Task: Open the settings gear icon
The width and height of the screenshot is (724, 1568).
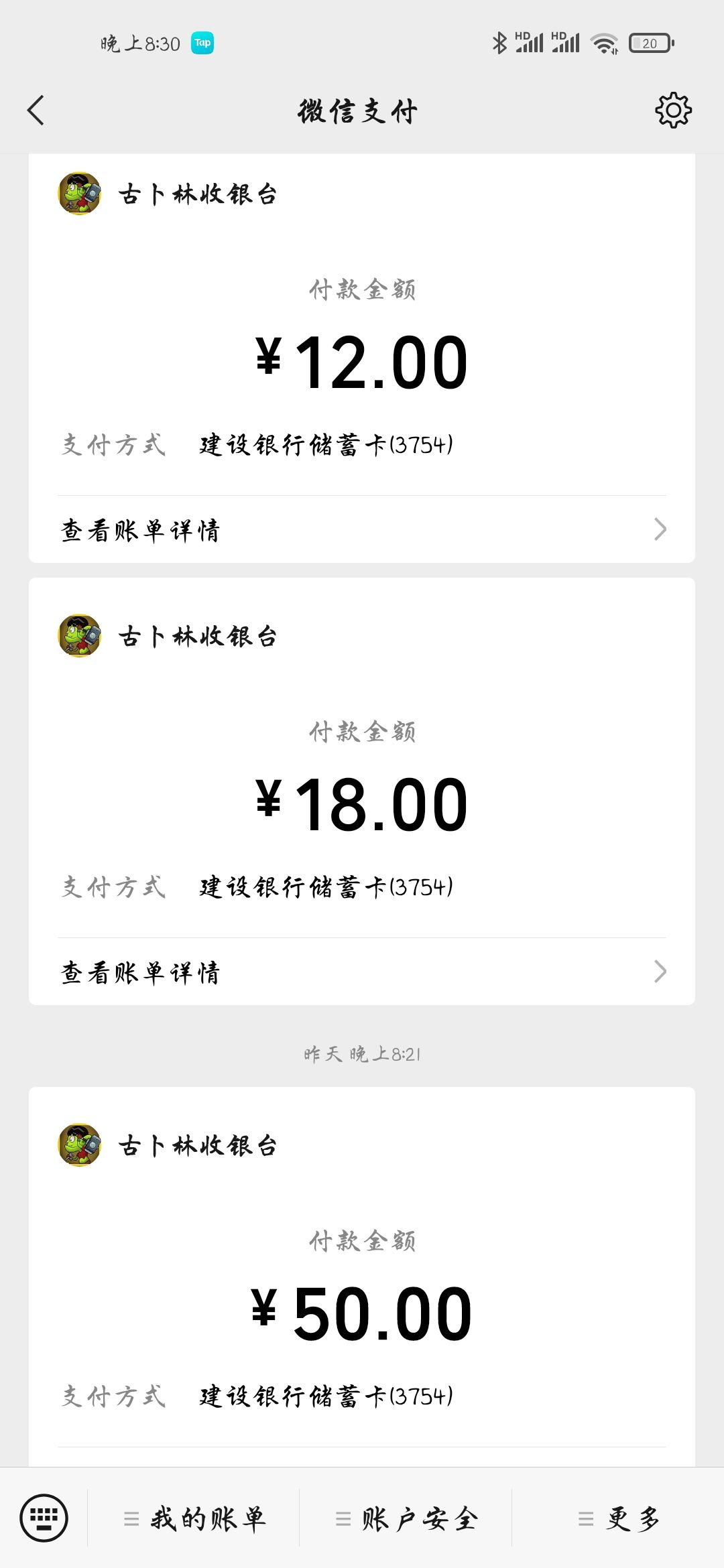Action: (673, 111)
